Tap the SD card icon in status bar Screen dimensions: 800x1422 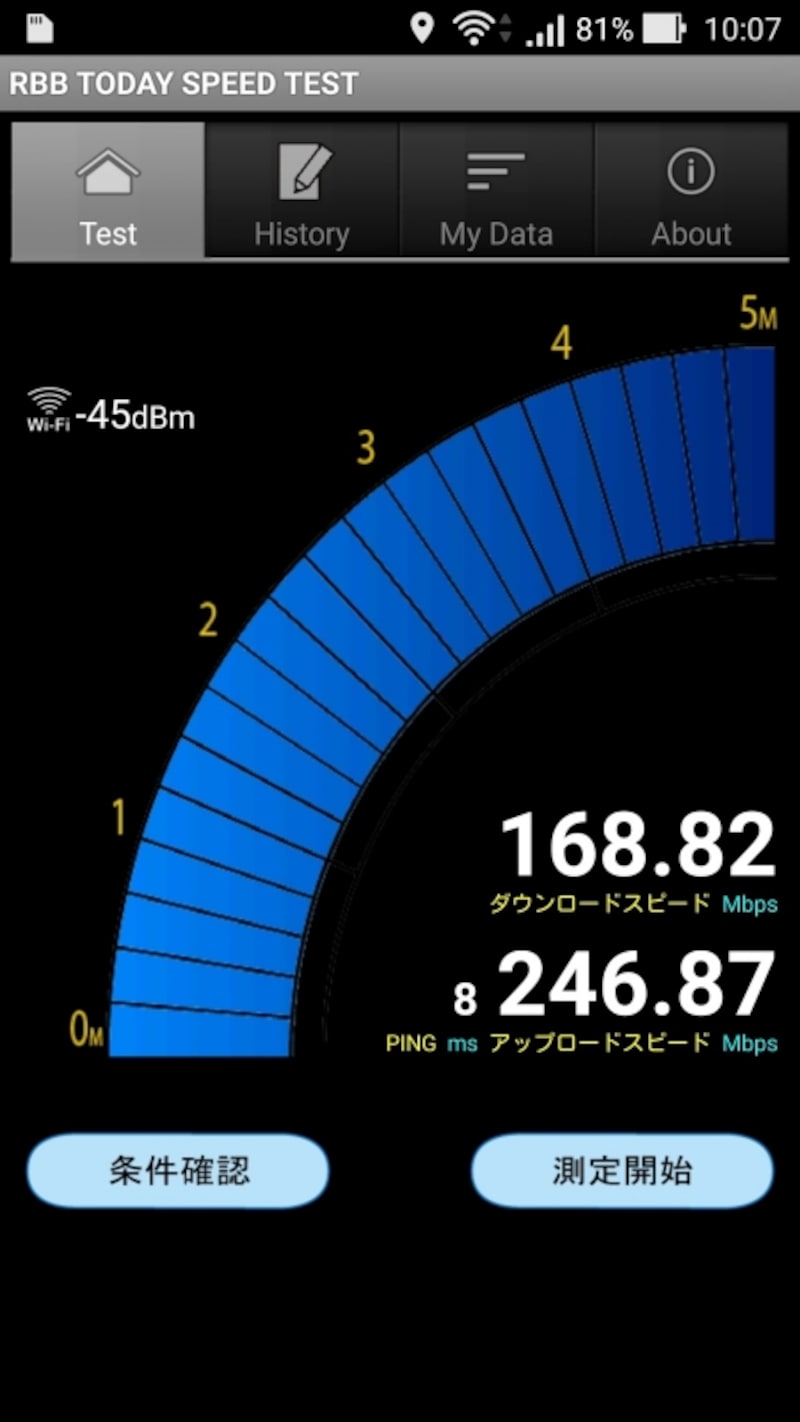click(38, 28)
